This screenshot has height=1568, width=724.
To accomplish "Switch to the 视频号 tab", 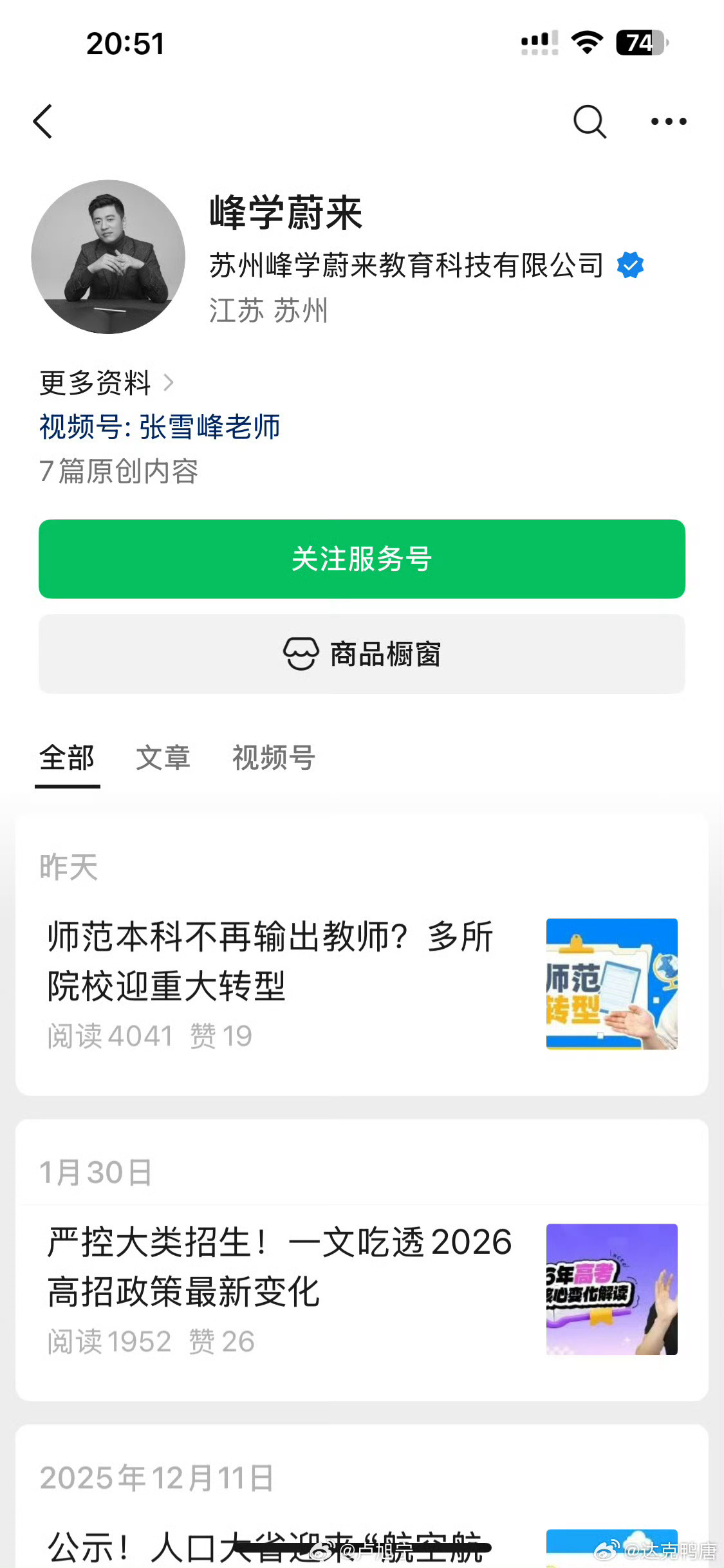I will click(x=272, y=760).
